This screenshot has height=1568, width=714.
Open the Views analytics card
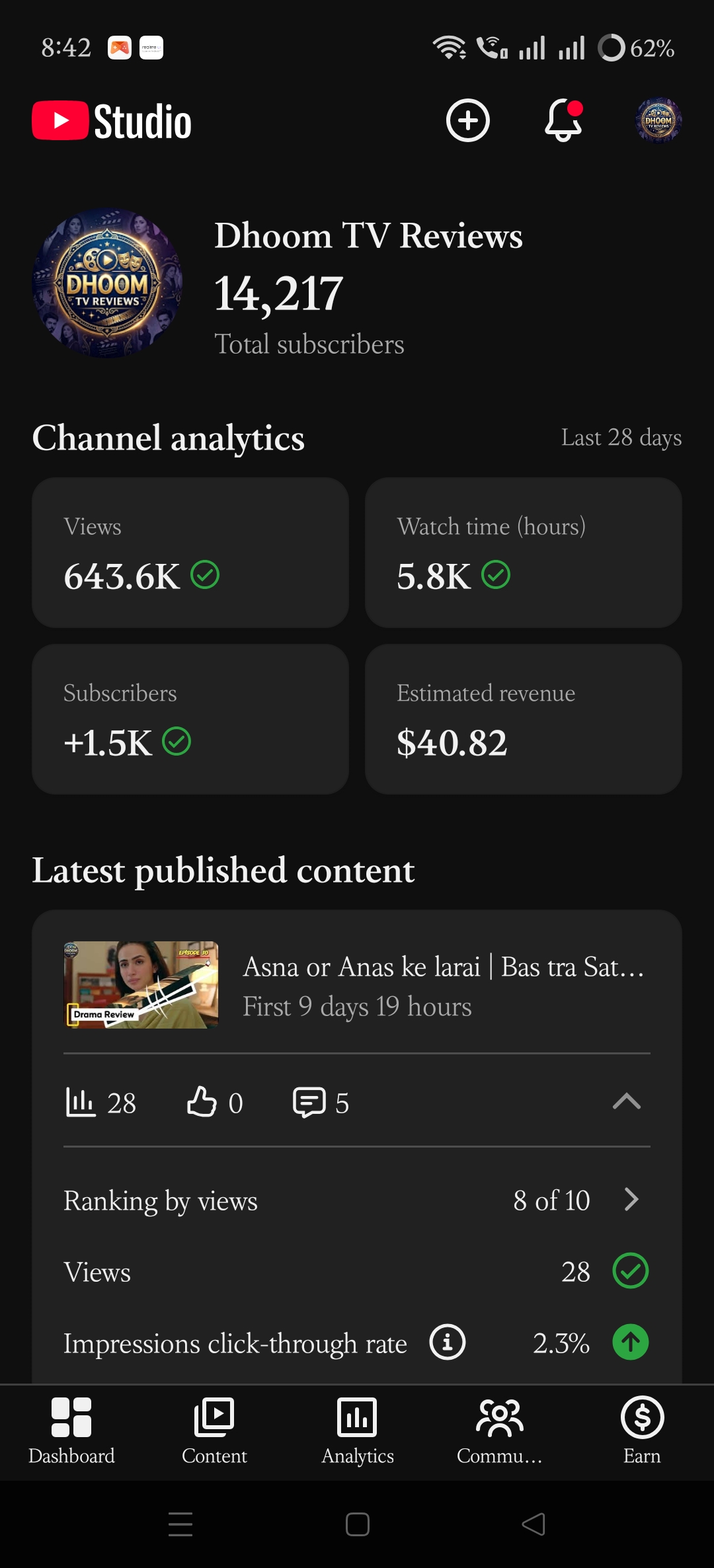point(190,553)
